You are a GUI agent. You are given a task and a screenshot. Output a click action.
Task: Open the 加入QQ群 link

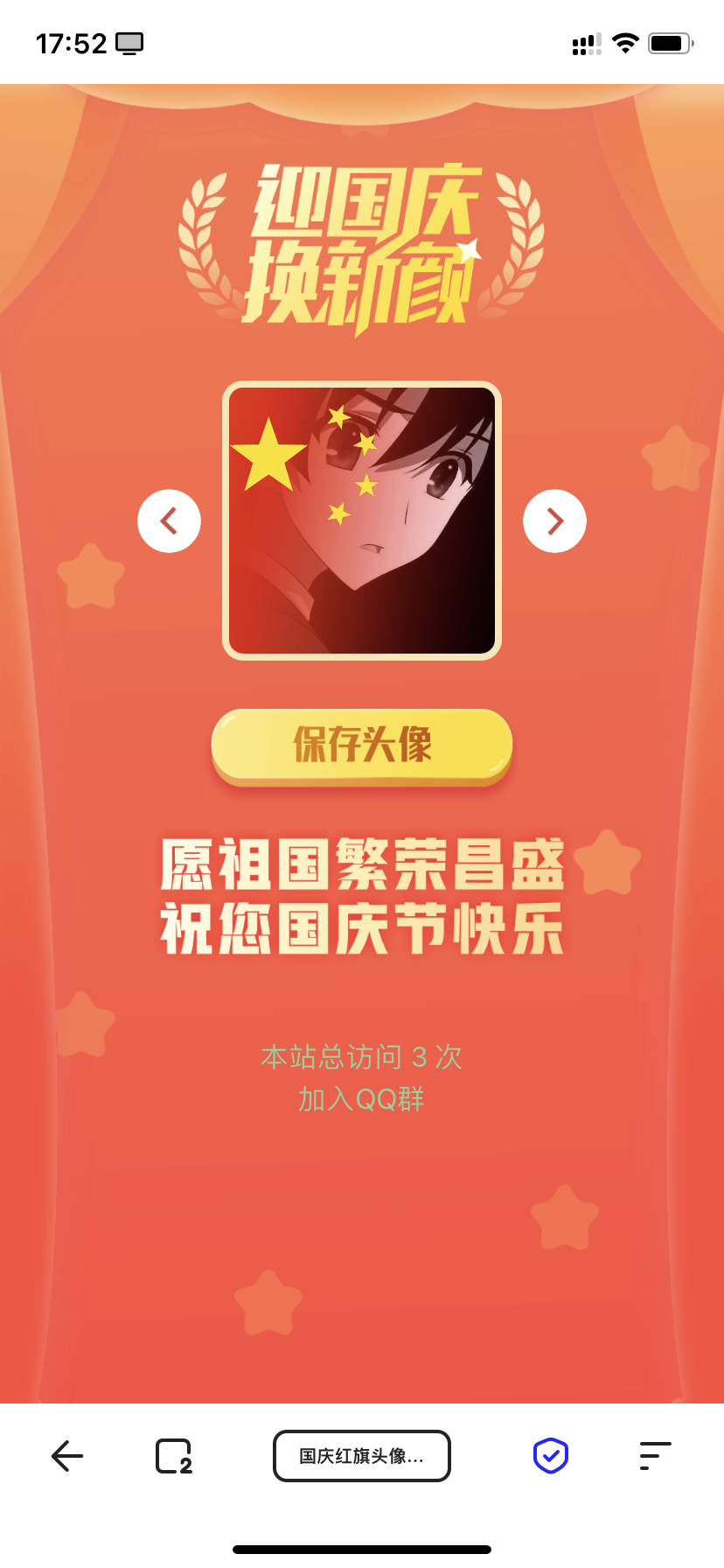click(x=361, y=1099)
